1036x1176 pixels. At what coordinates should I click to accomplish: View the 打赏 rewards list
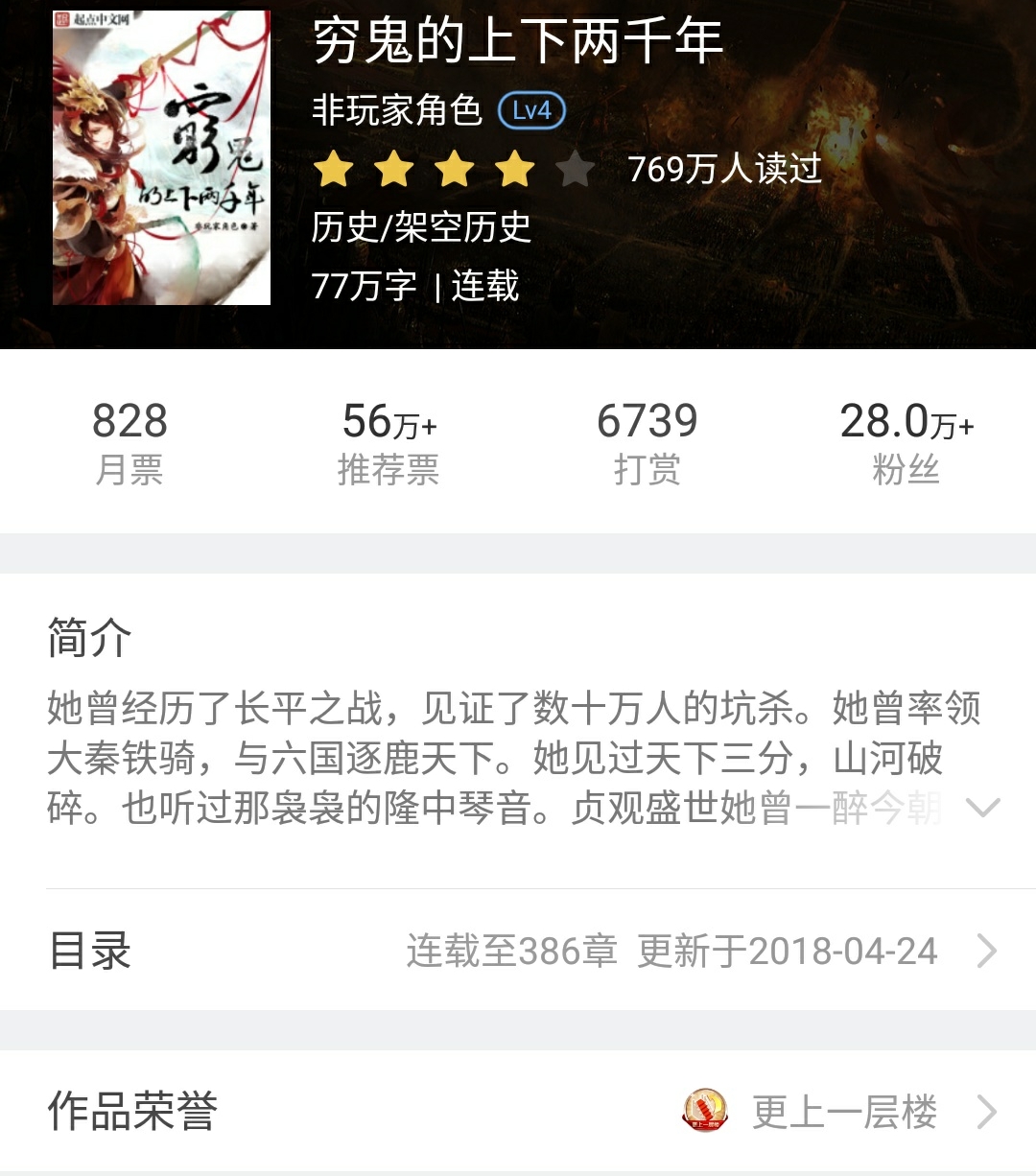pyautogui.click(x=647, y=442)
